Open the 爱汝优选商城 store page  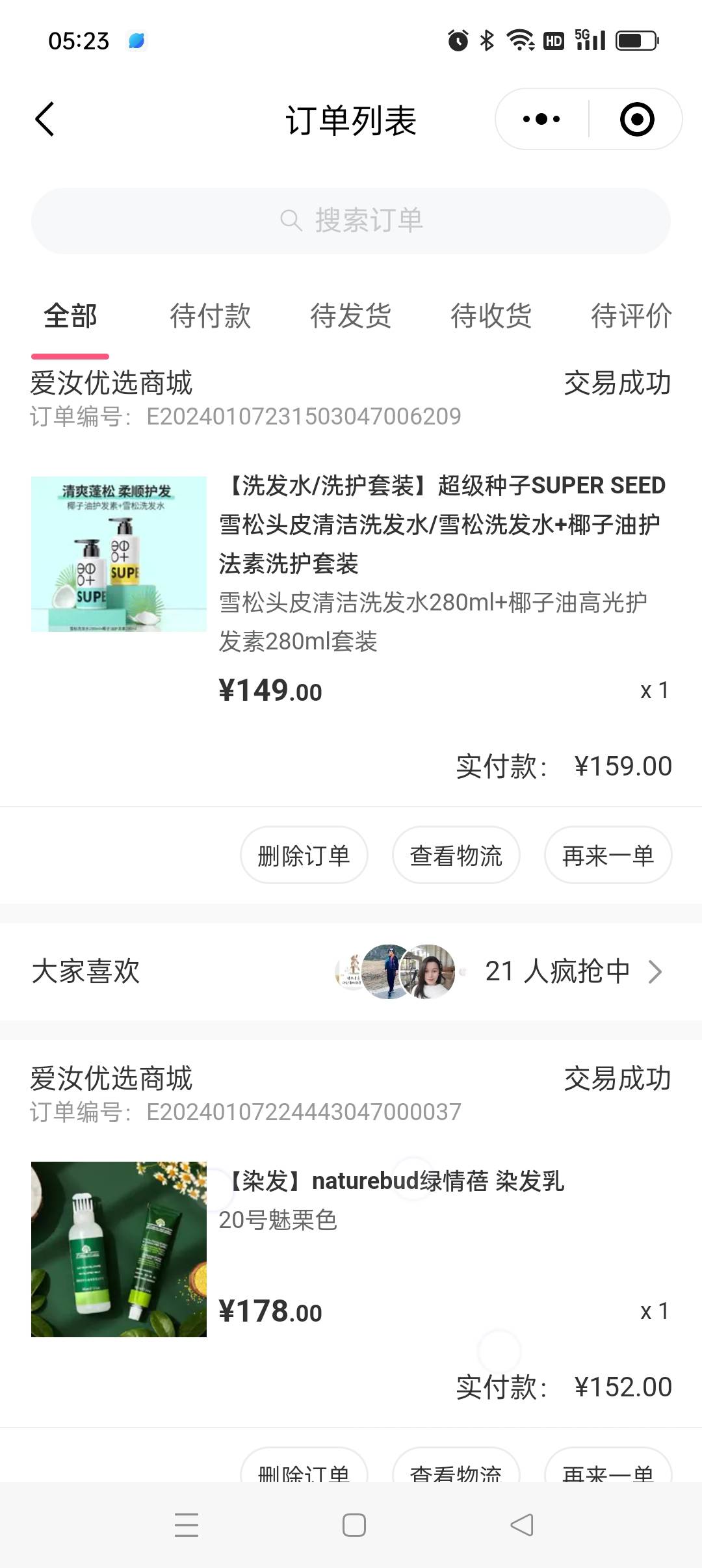point(112,384)
